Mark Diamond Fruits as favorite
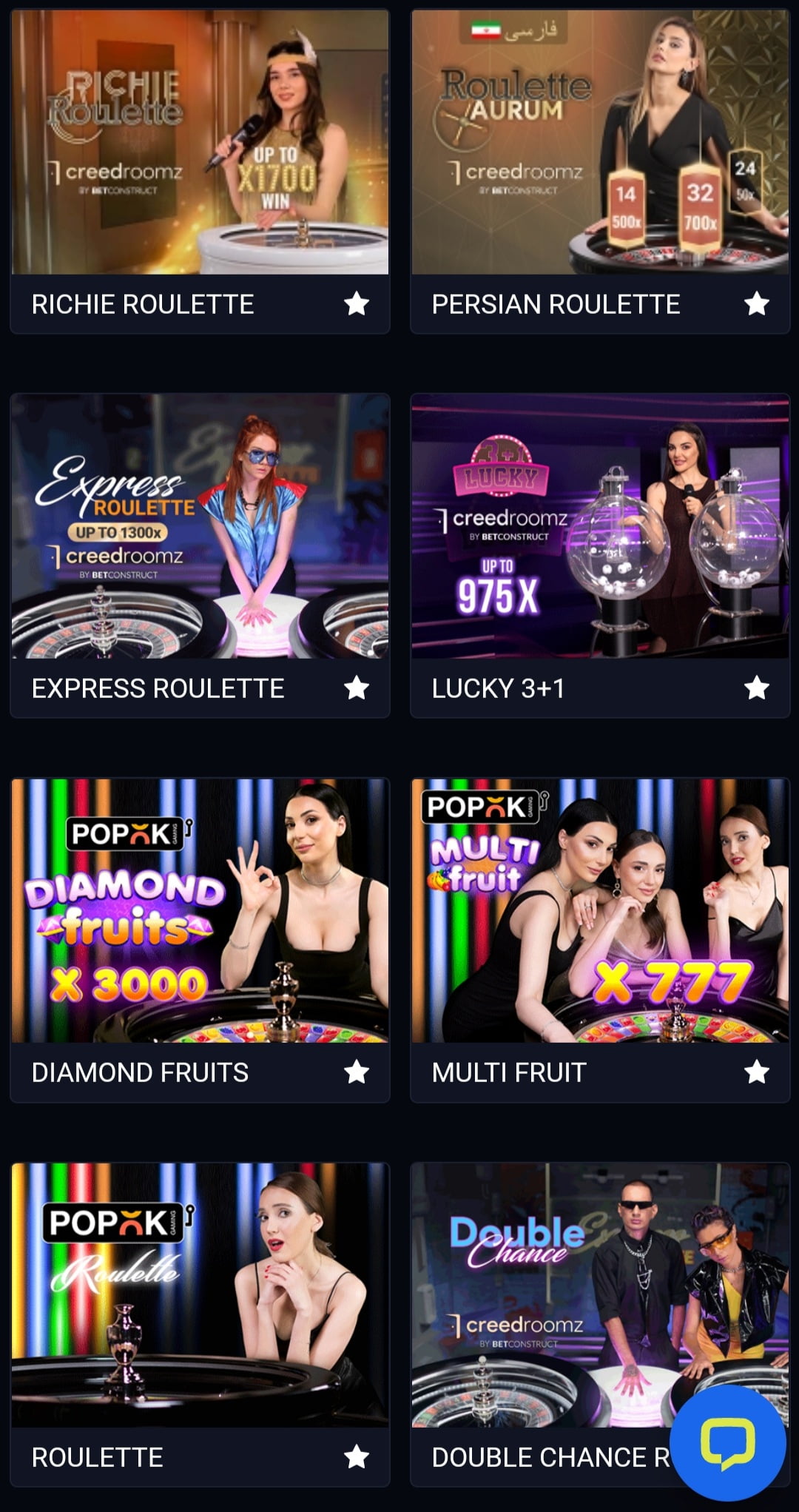 [357, 1072]
